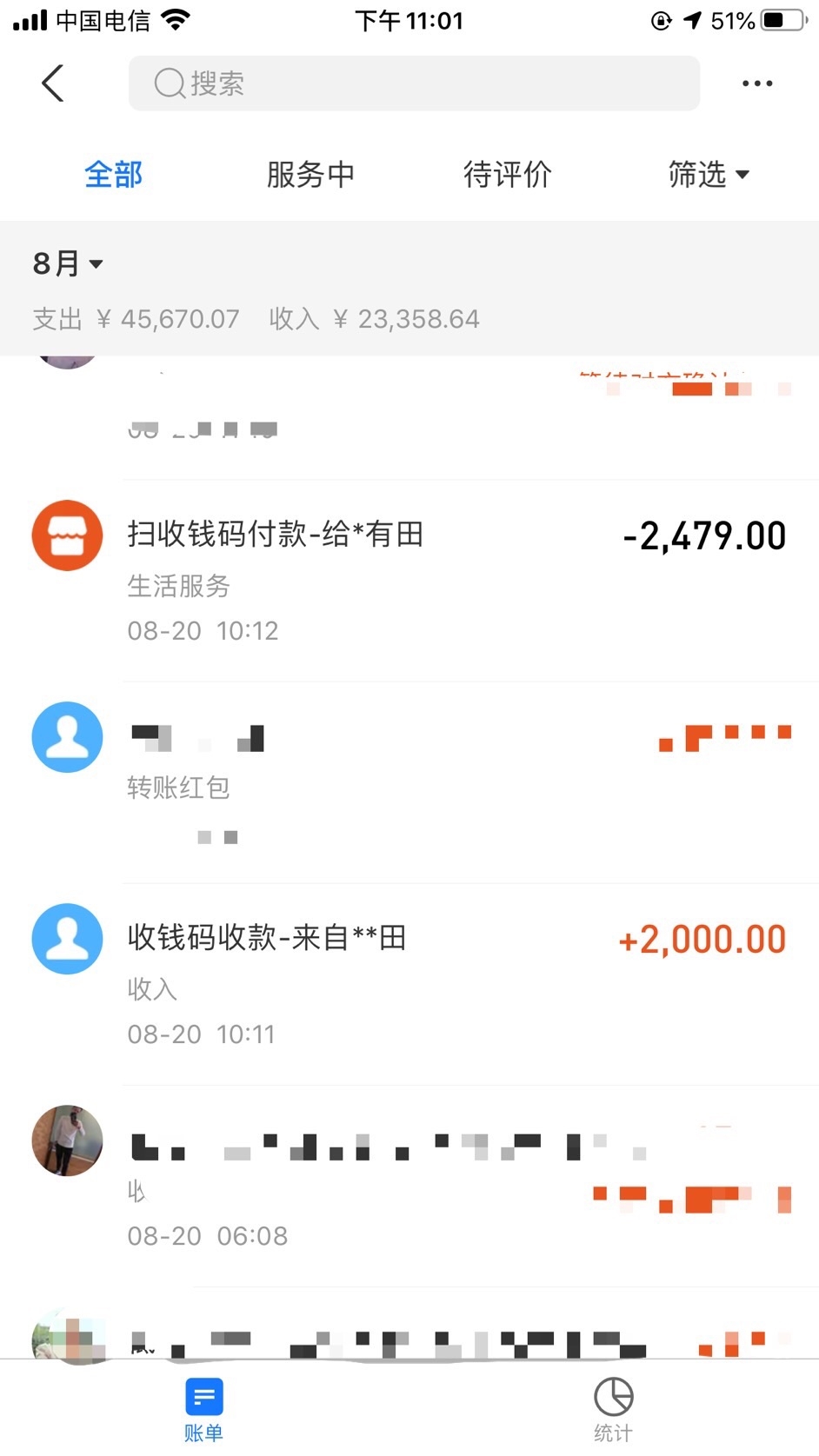
Task: Open the 扫收钱码付款-给*有田 transaction
Action: [x=435, y=580]
